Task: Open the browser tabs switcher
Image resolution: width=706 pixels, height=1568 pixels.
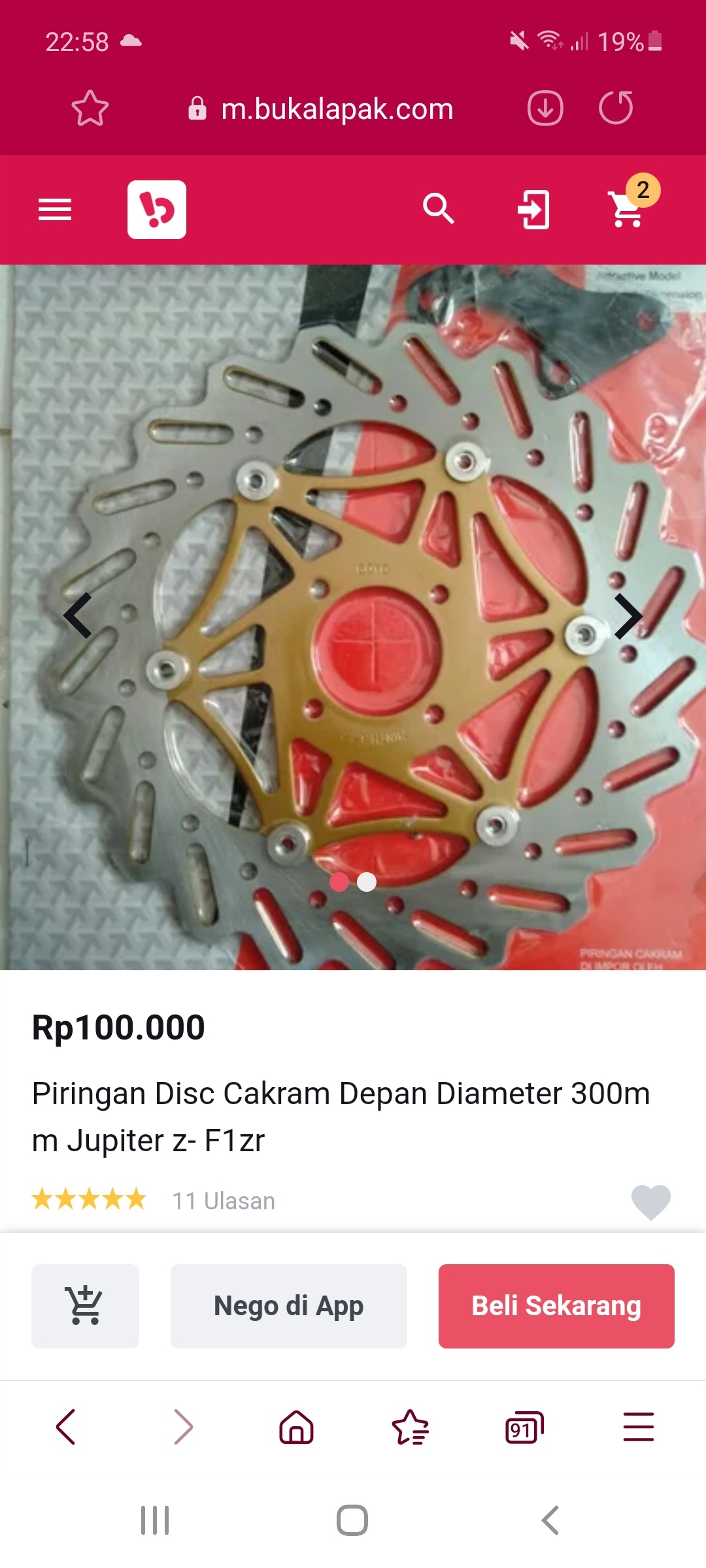Action: (524, 1426)
